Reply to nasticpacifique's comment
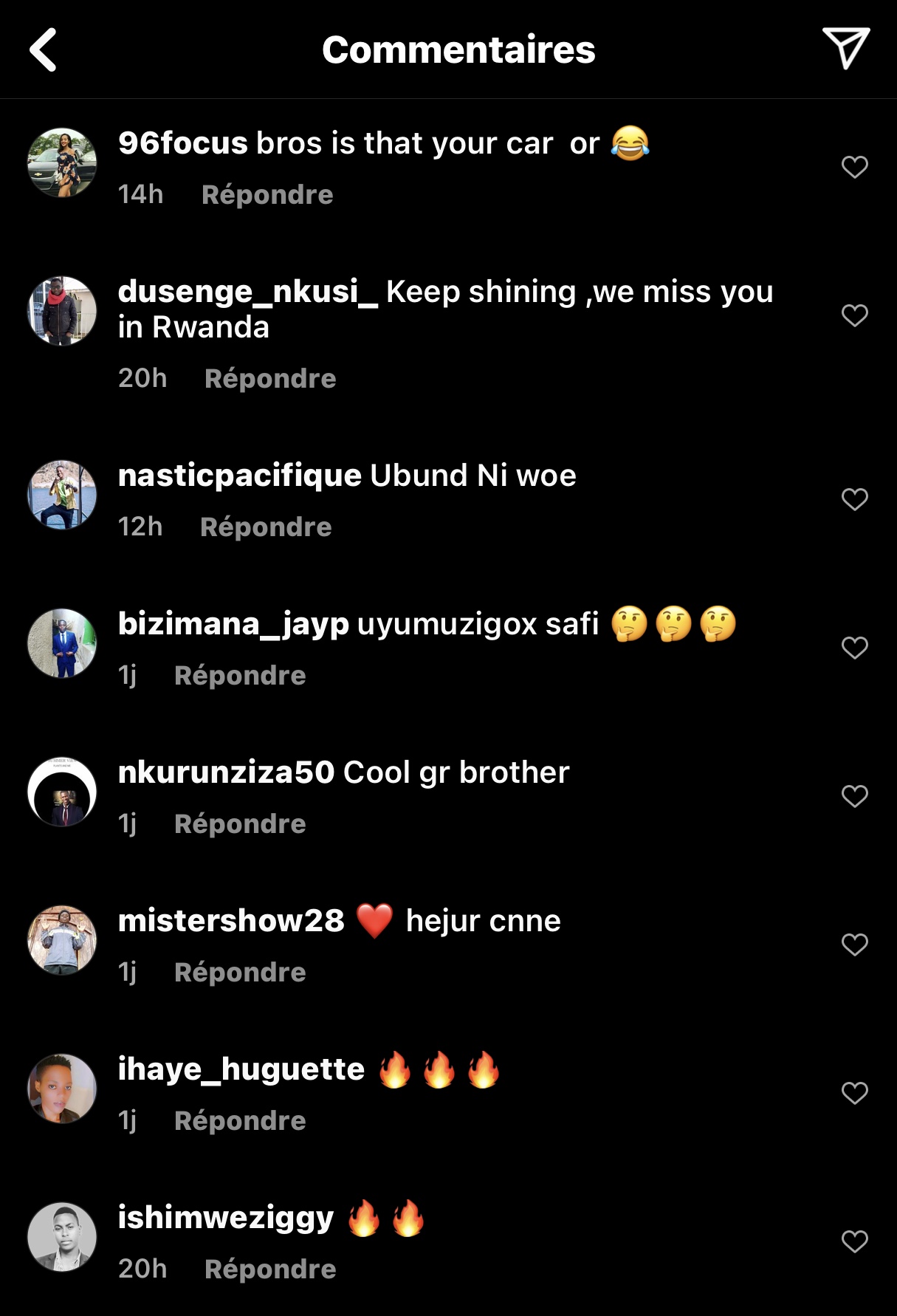This screenshot has height=1316, width=897. 265,527
